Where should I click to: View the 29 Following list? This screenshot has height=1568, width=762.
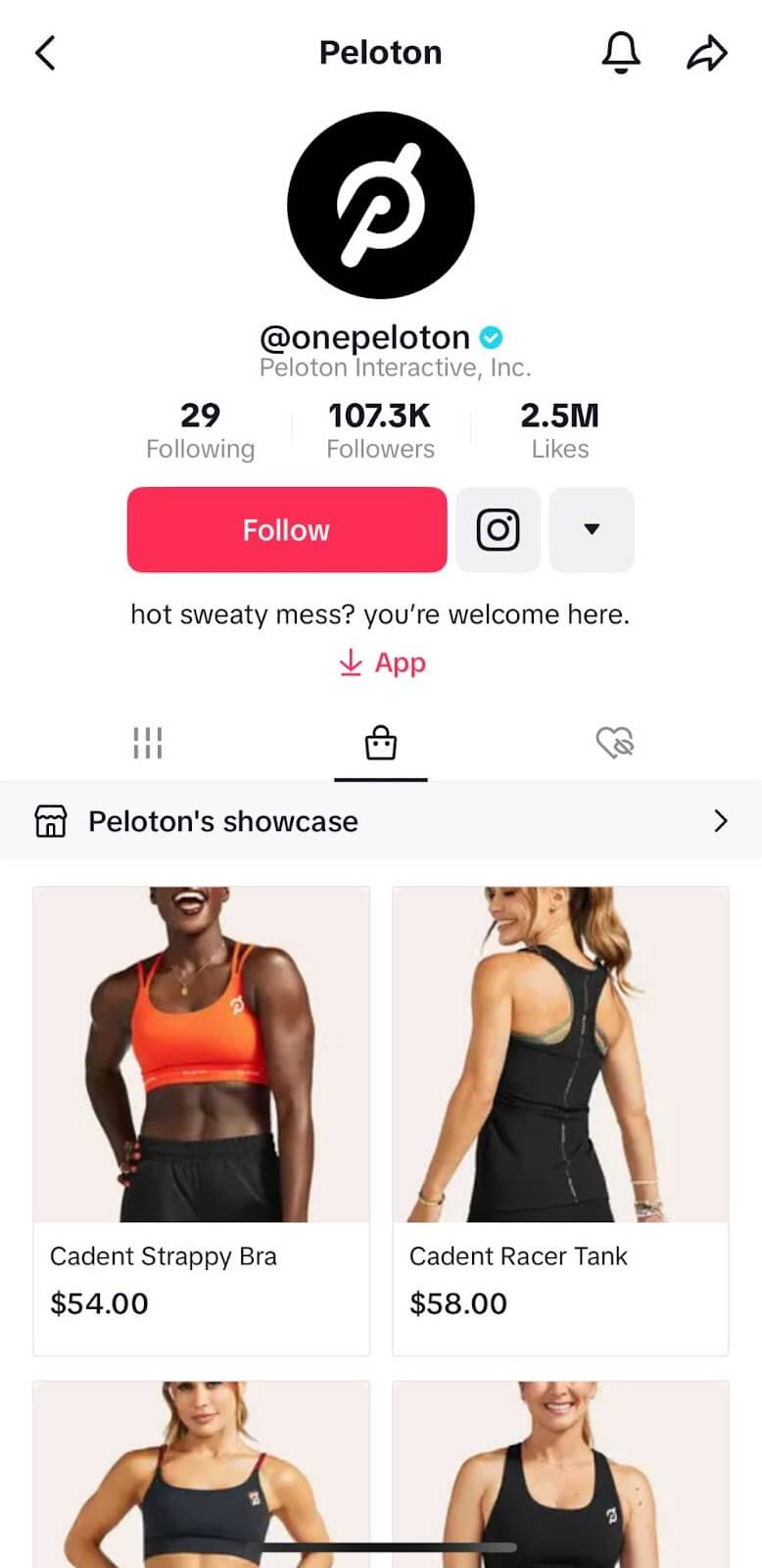200,430
